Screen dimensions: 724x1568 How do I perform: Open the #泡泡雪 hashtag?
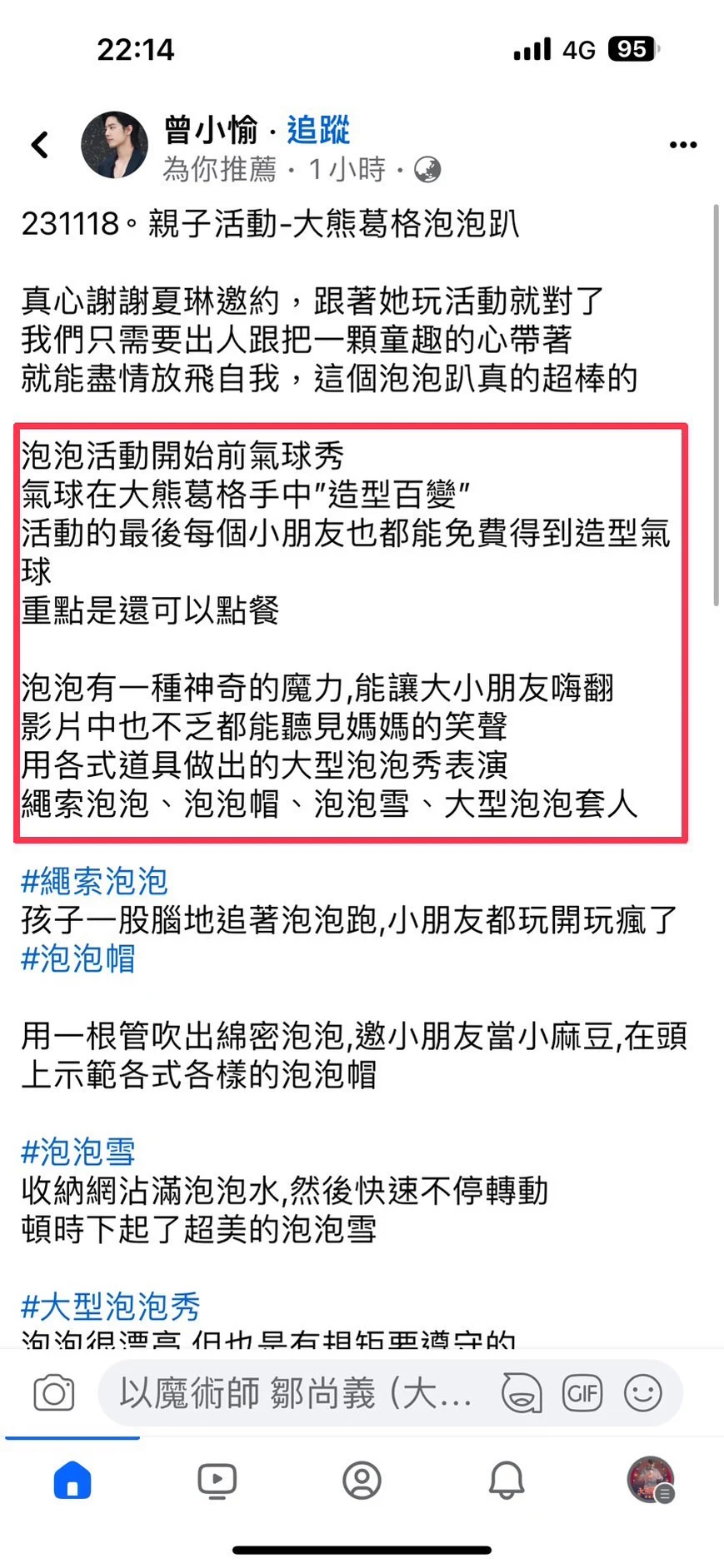pyautogui.click(x=77, y=1152)
